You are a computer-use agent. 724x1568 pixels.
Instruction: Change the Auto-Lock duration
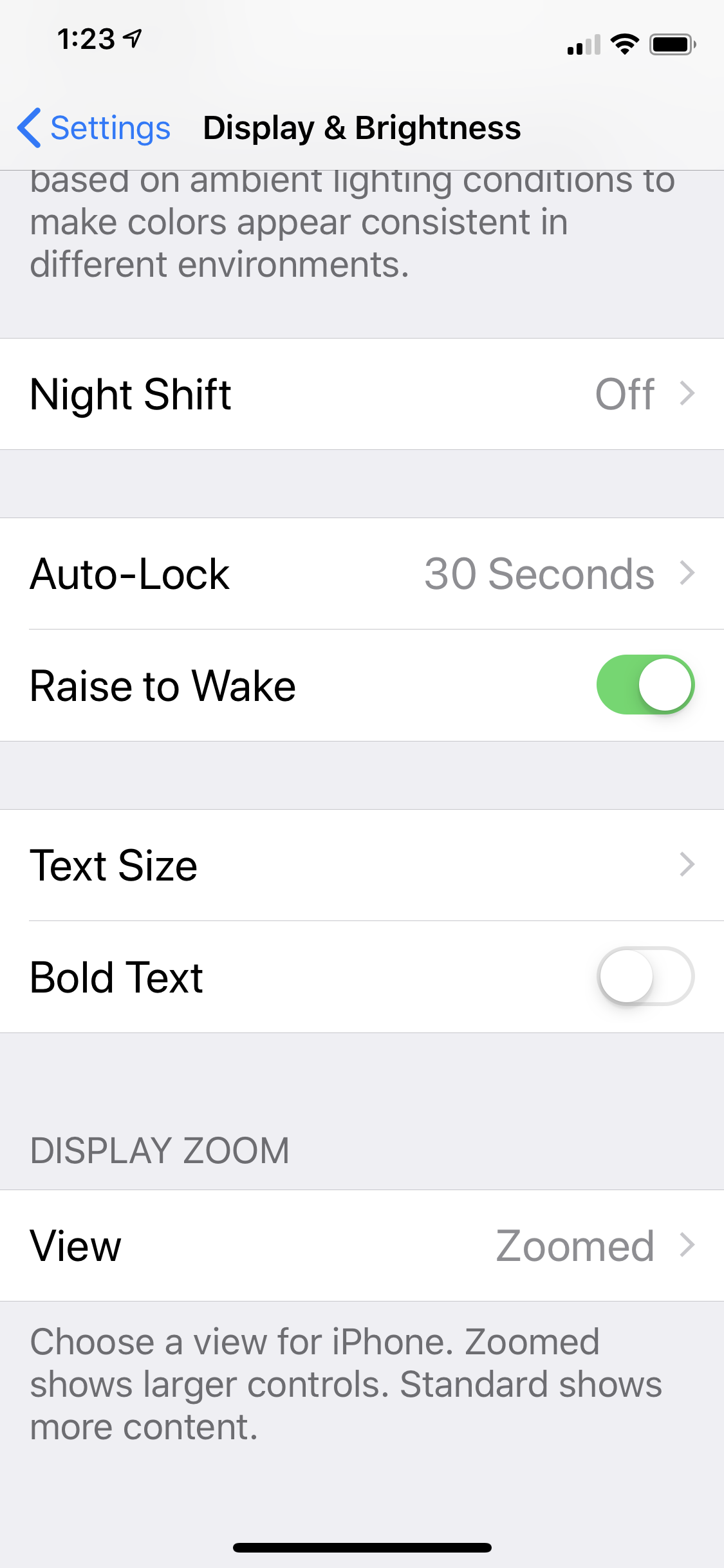point(362,574)
